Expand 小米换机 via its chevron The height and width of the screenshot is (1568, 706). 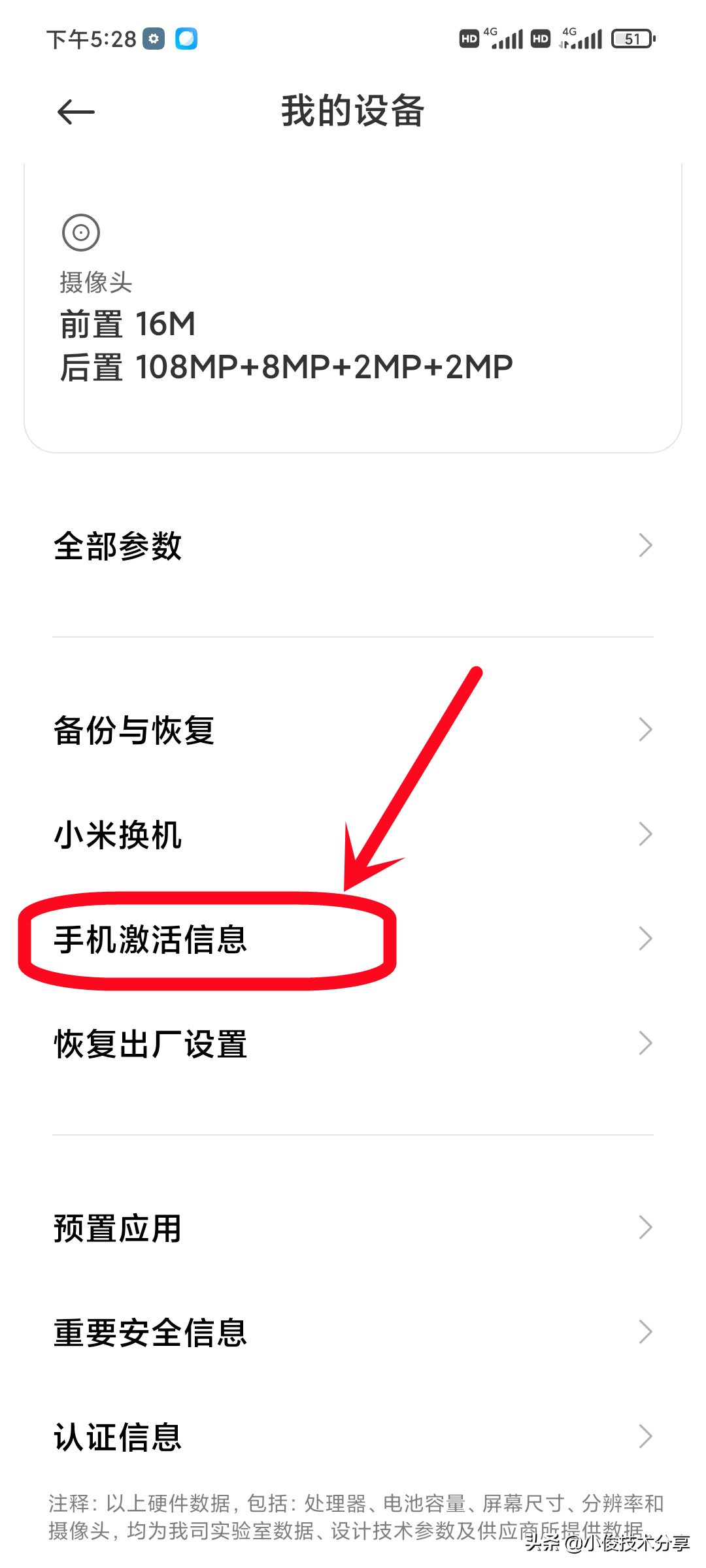point(645,833)
